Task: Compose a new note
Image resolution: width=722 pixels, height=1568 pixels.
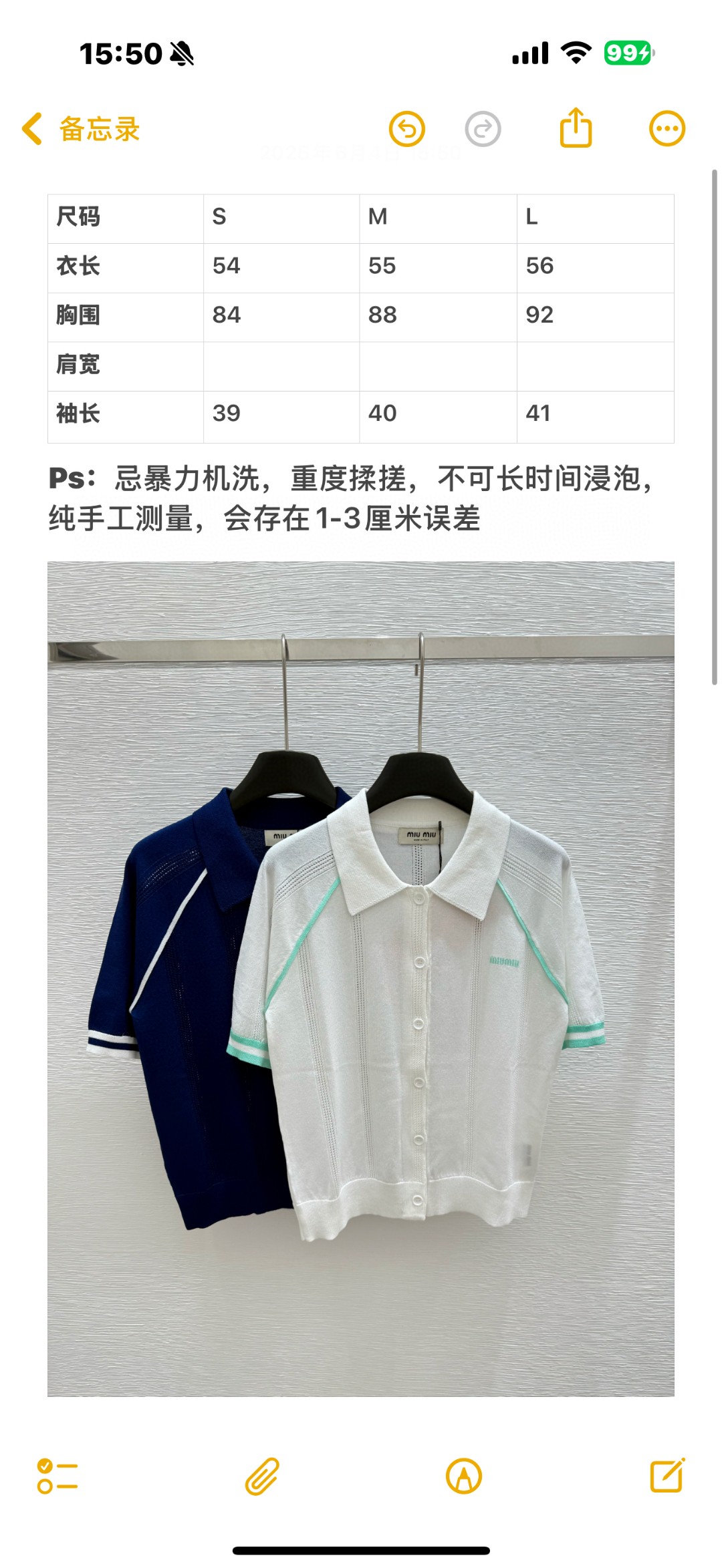Action: tap(668, 1474)
